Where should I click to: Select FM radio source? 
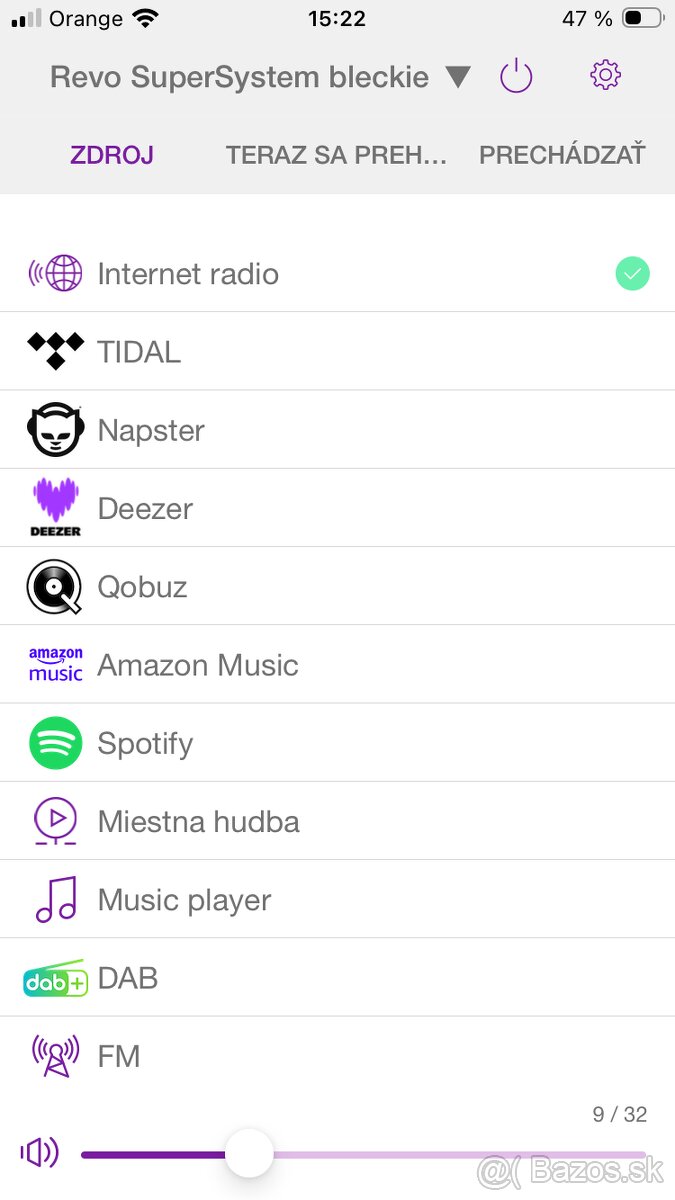tap(119, 1056)
